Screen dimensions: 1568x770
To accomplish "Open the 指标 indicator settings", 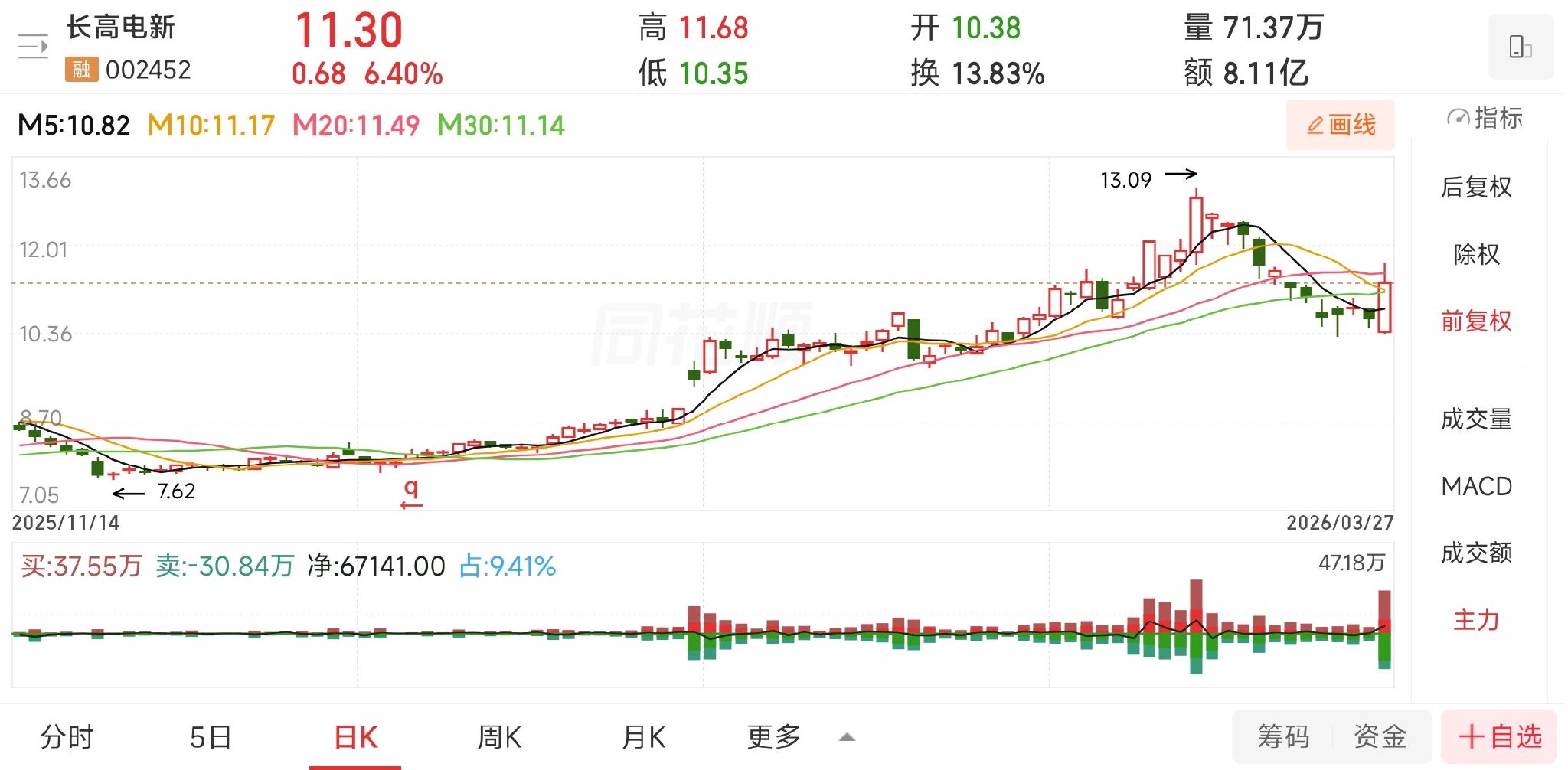I will (x=1485, y=118).
